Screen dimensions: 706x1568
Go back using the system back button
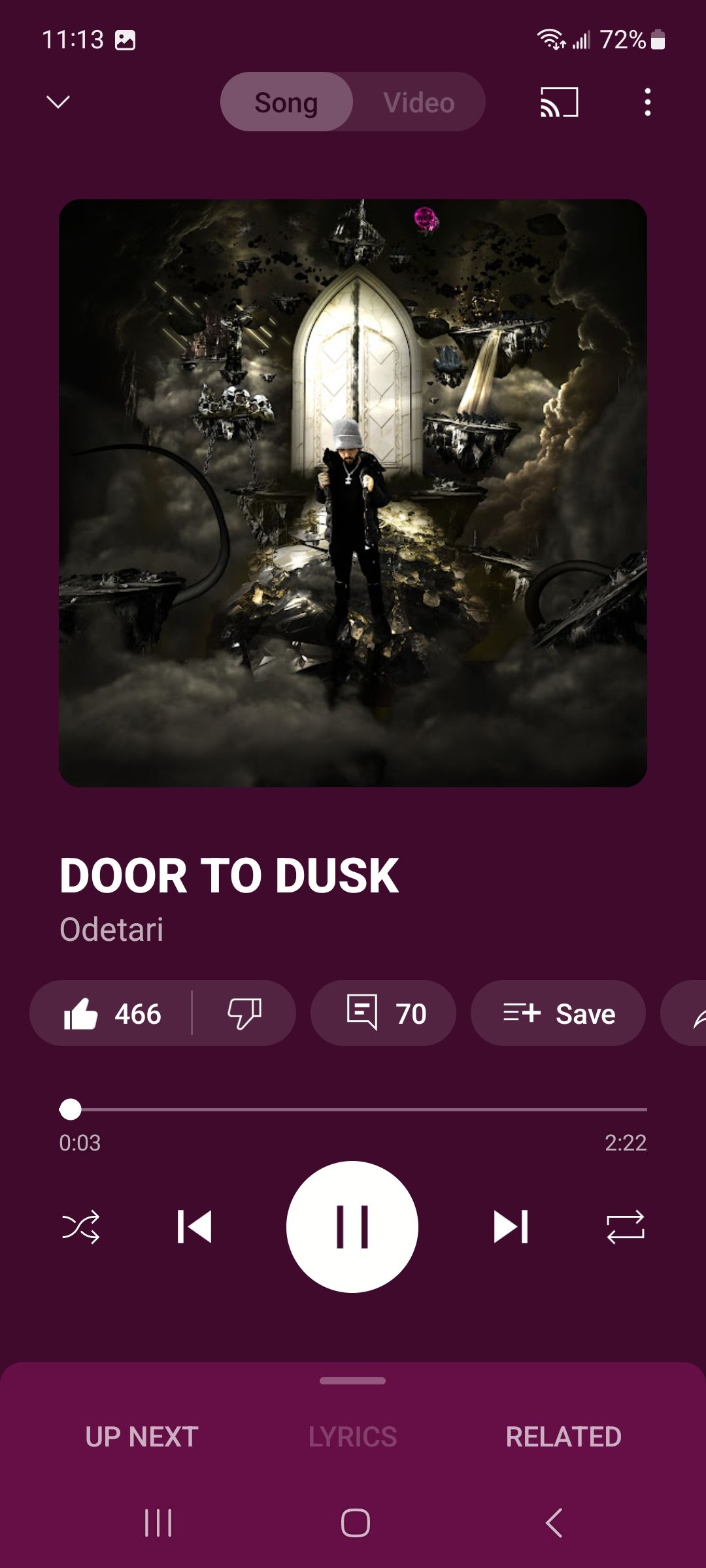coord(554,1523)
